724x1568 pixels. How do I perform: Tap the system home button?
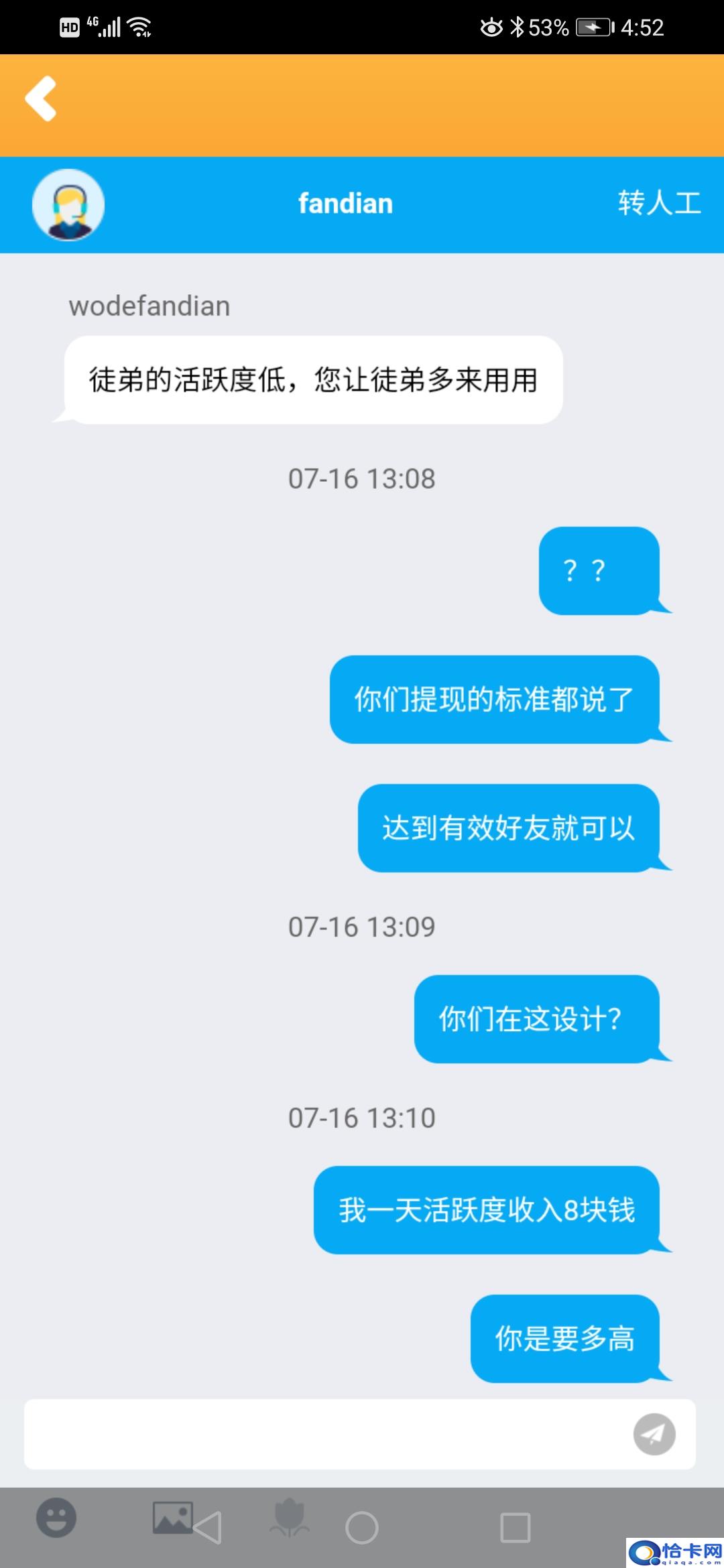[362, 1528]
